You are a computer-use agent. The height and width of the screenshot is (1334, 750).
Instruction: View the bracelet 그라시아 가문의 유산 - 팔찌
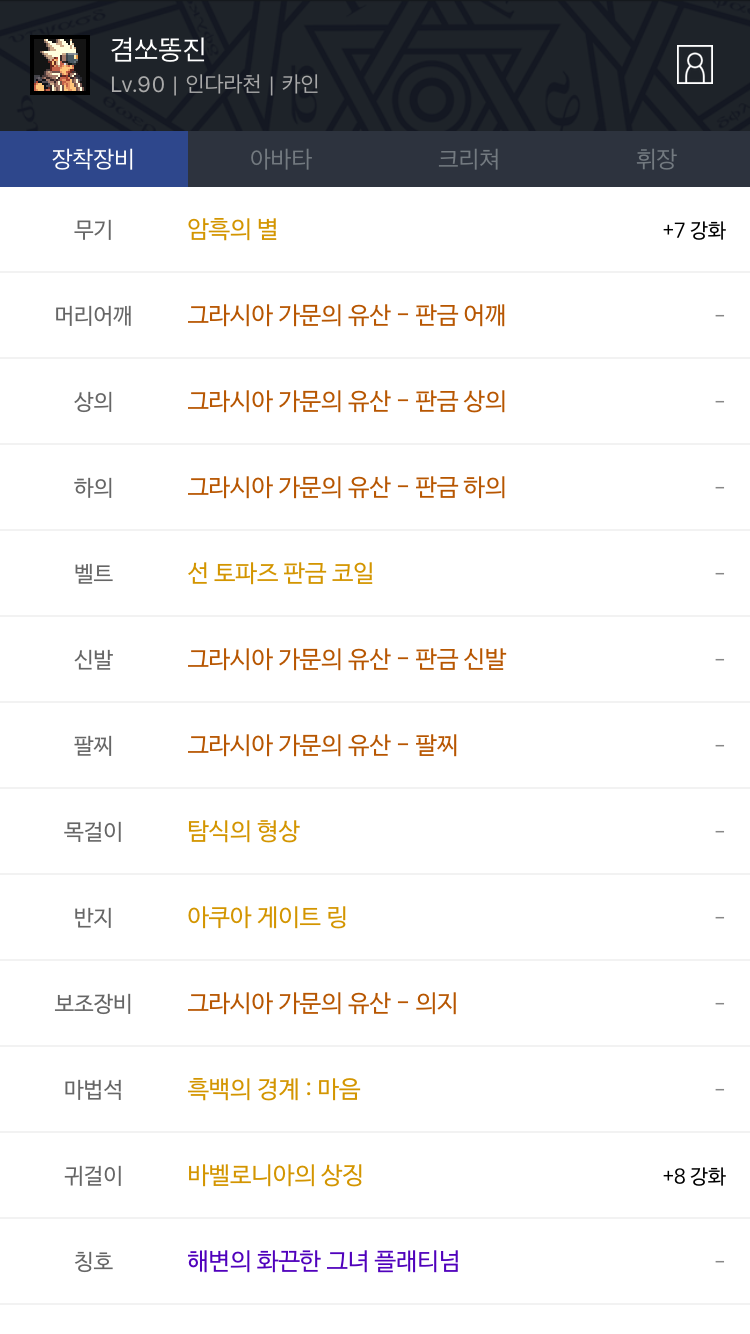(x=323, y=746)
